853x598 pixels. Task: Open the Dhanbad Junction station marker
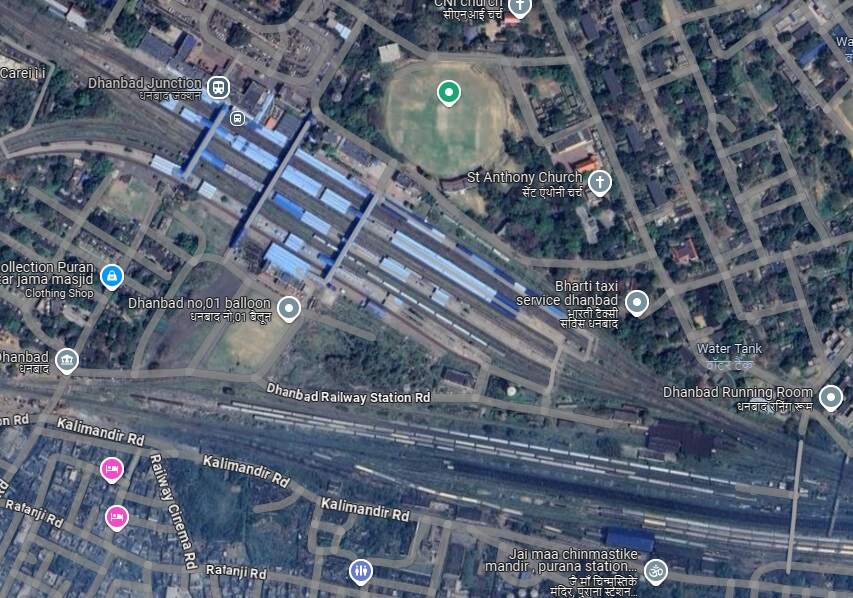click(218, 87)
